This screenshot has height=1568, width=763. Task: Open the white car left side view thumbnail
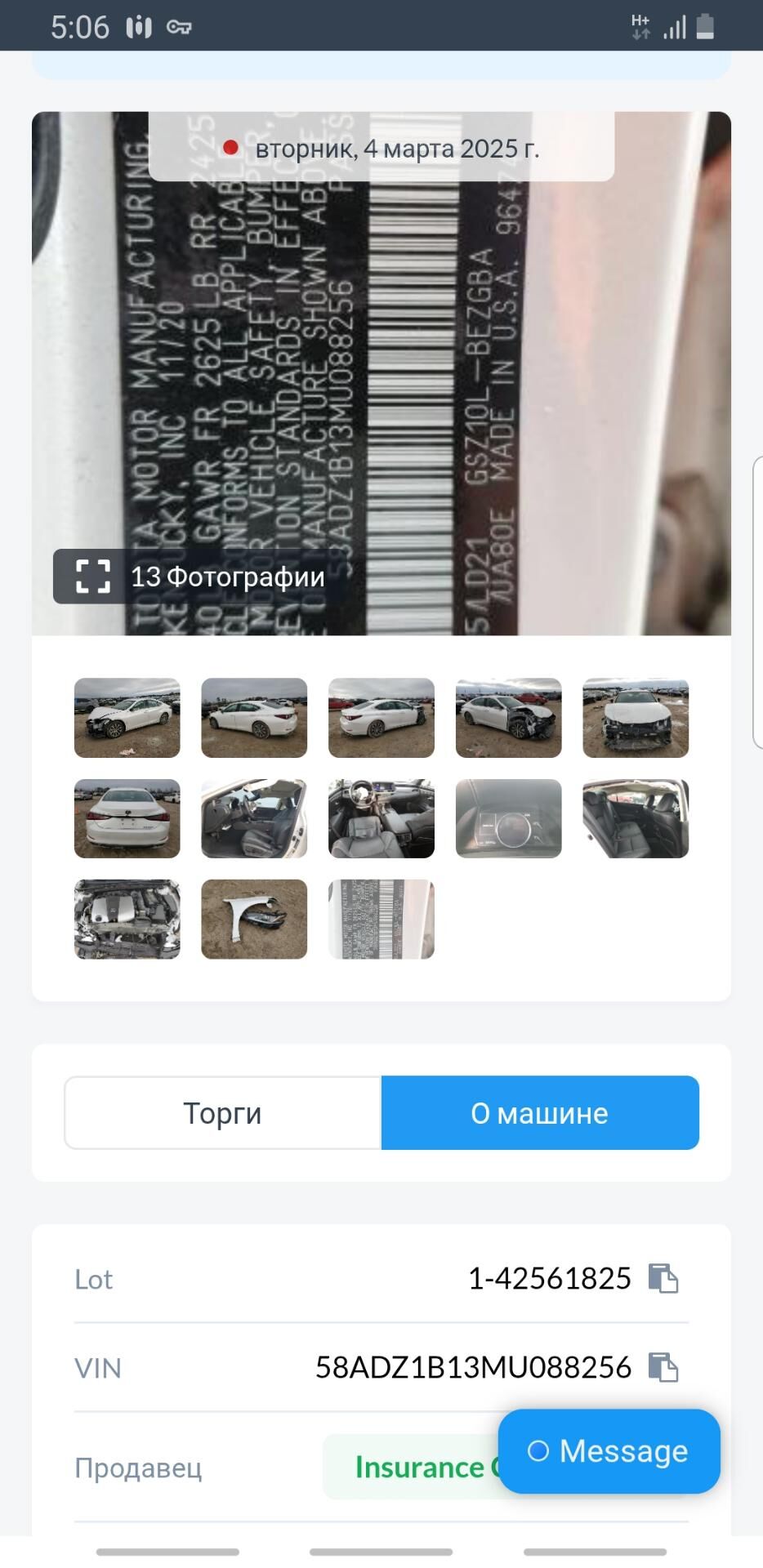pyautogui.click(x=254, y=718)
